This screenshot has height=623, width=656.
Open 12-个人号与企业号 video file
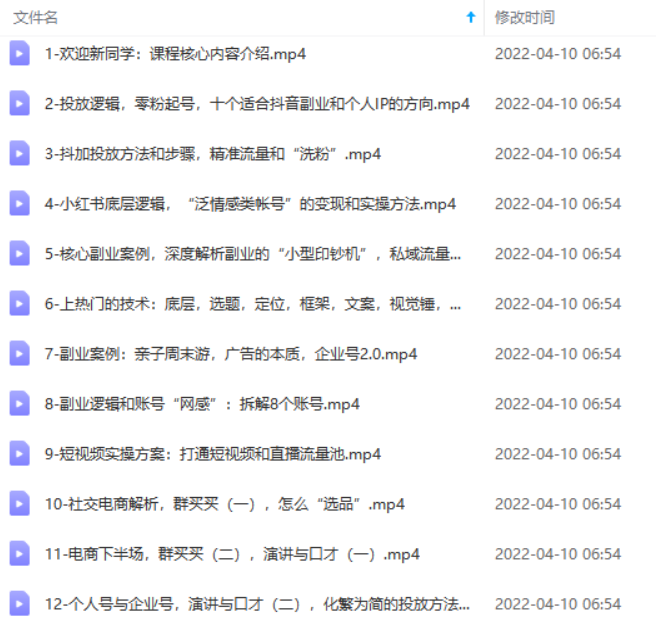(257, 604)
